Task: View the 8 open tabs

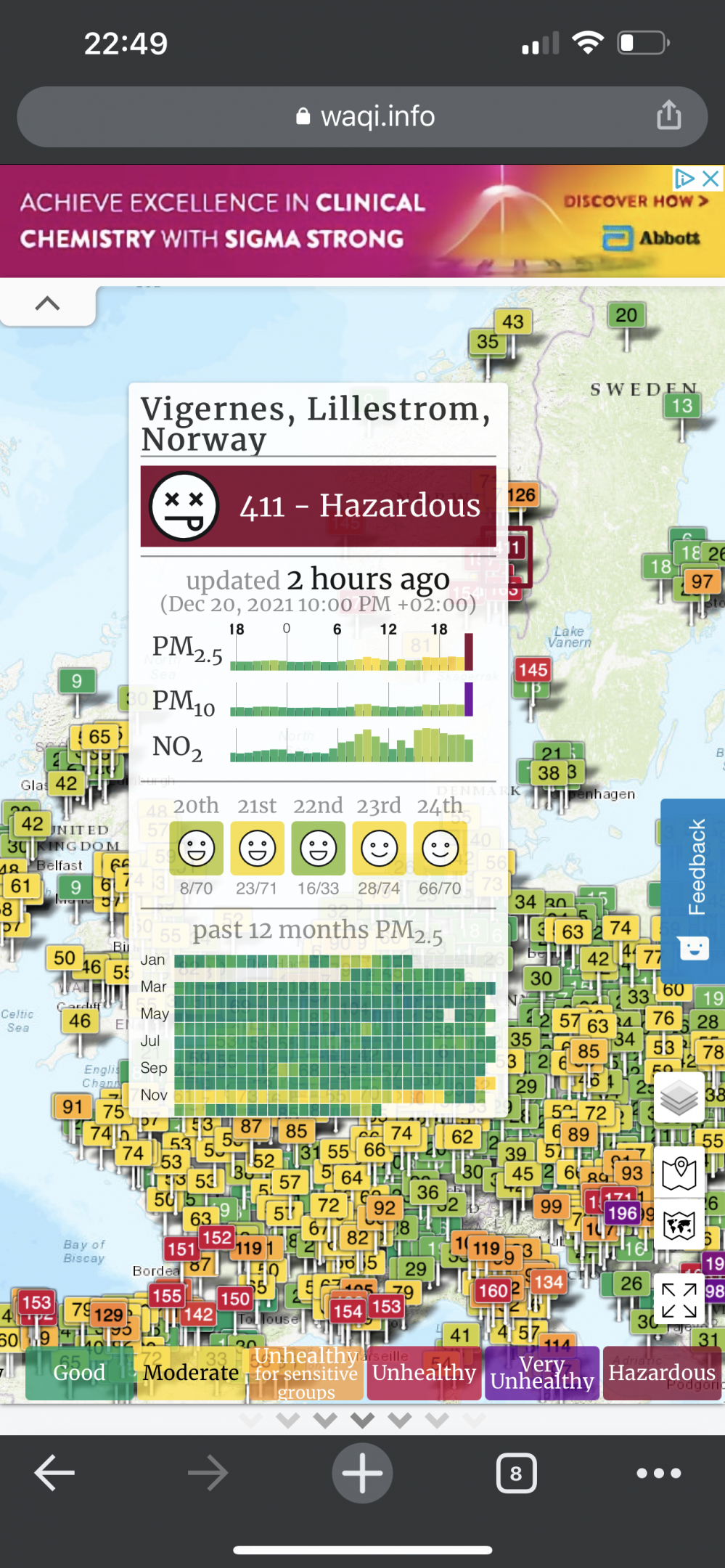Action: 516,1473
